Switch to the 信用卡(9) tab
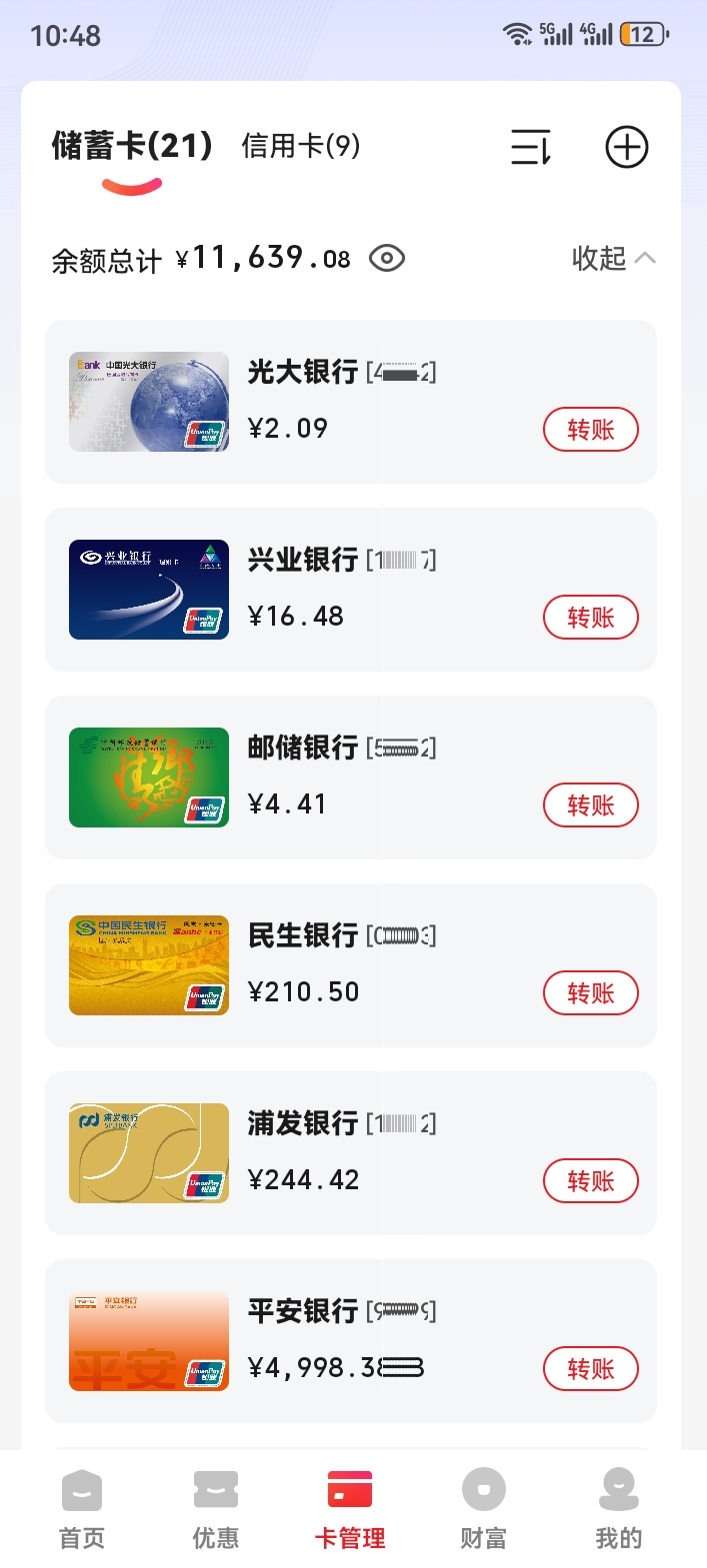This screenshot has height=1568, width=707. point(300,147)
